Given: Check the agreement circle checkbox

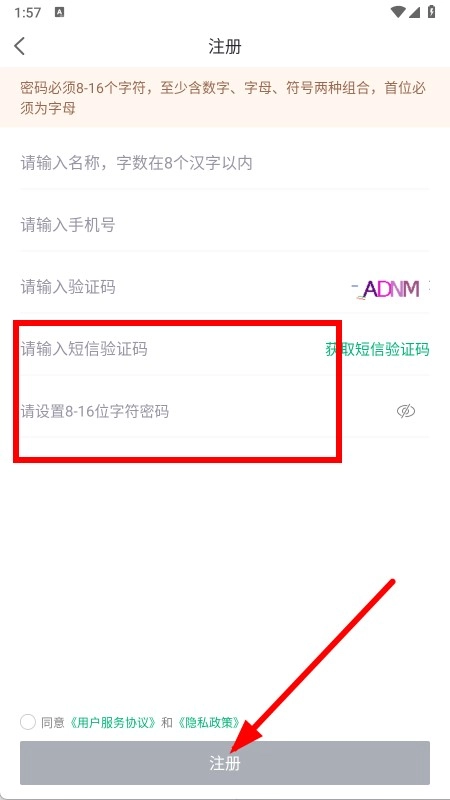Looking at the screenshot, I should (28, 722).
